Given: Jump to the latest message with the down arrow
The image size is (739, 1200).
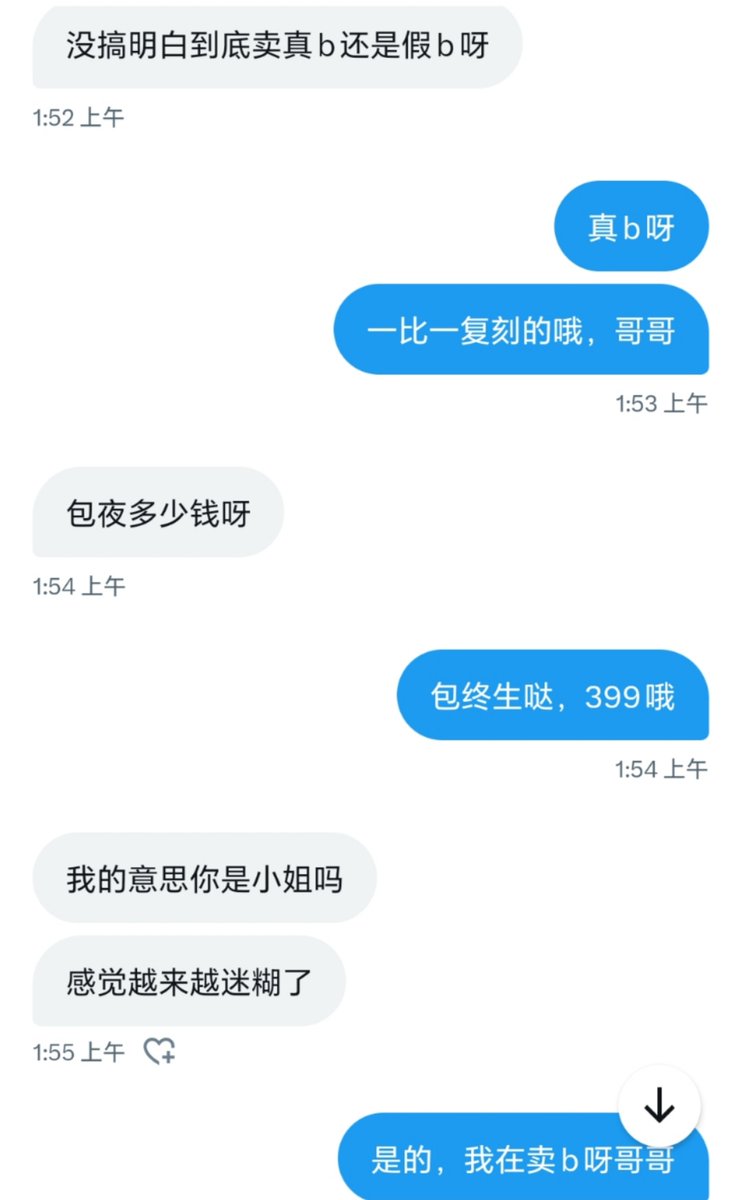Looking at the screenshot, I should 659,1106.
